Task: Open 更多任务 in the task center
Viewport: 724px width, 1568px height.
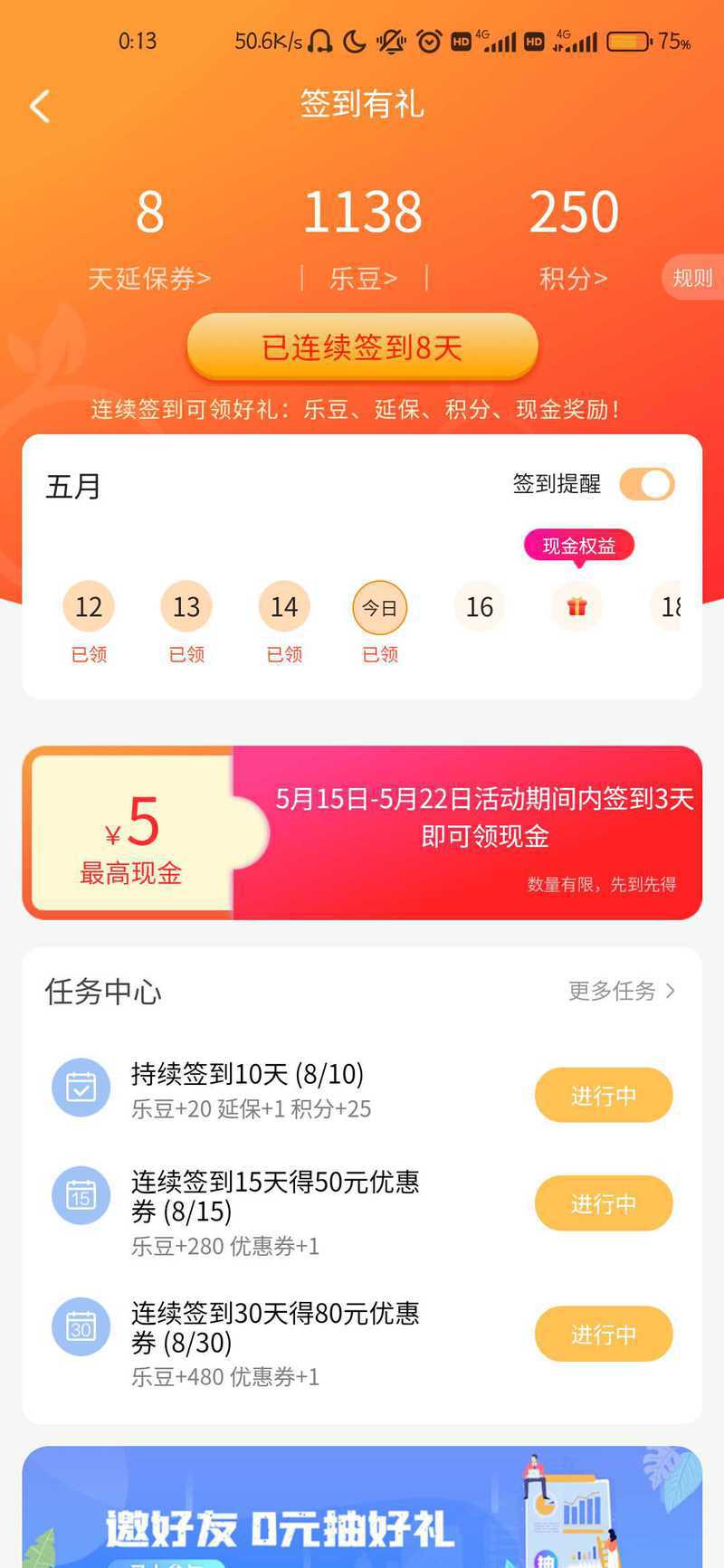Action: pyautogui.click(x=621, y=991)
